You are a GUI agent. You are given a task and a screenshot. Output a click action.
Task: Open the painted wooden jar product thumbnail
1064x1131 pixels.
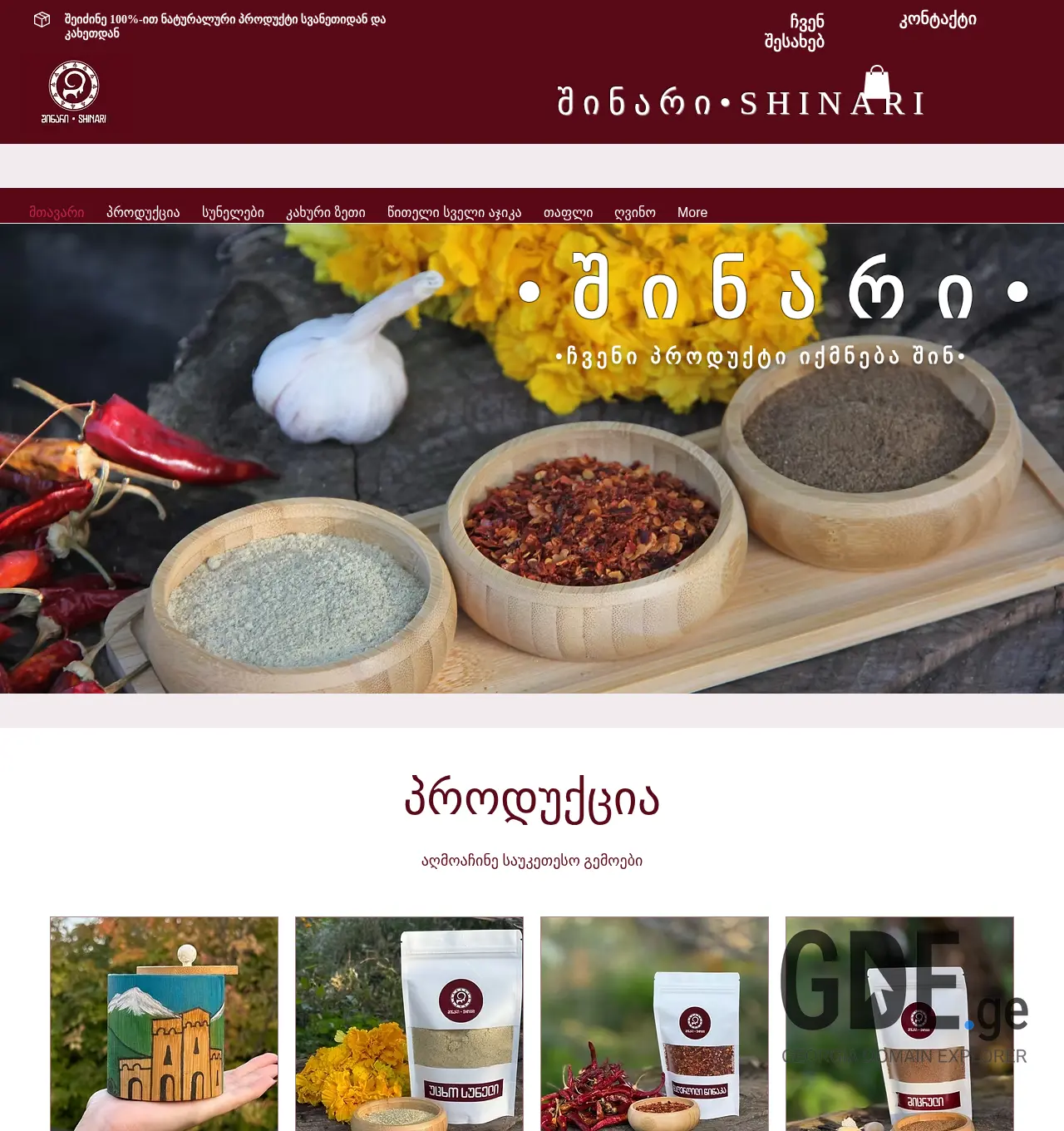(164, 1024)
